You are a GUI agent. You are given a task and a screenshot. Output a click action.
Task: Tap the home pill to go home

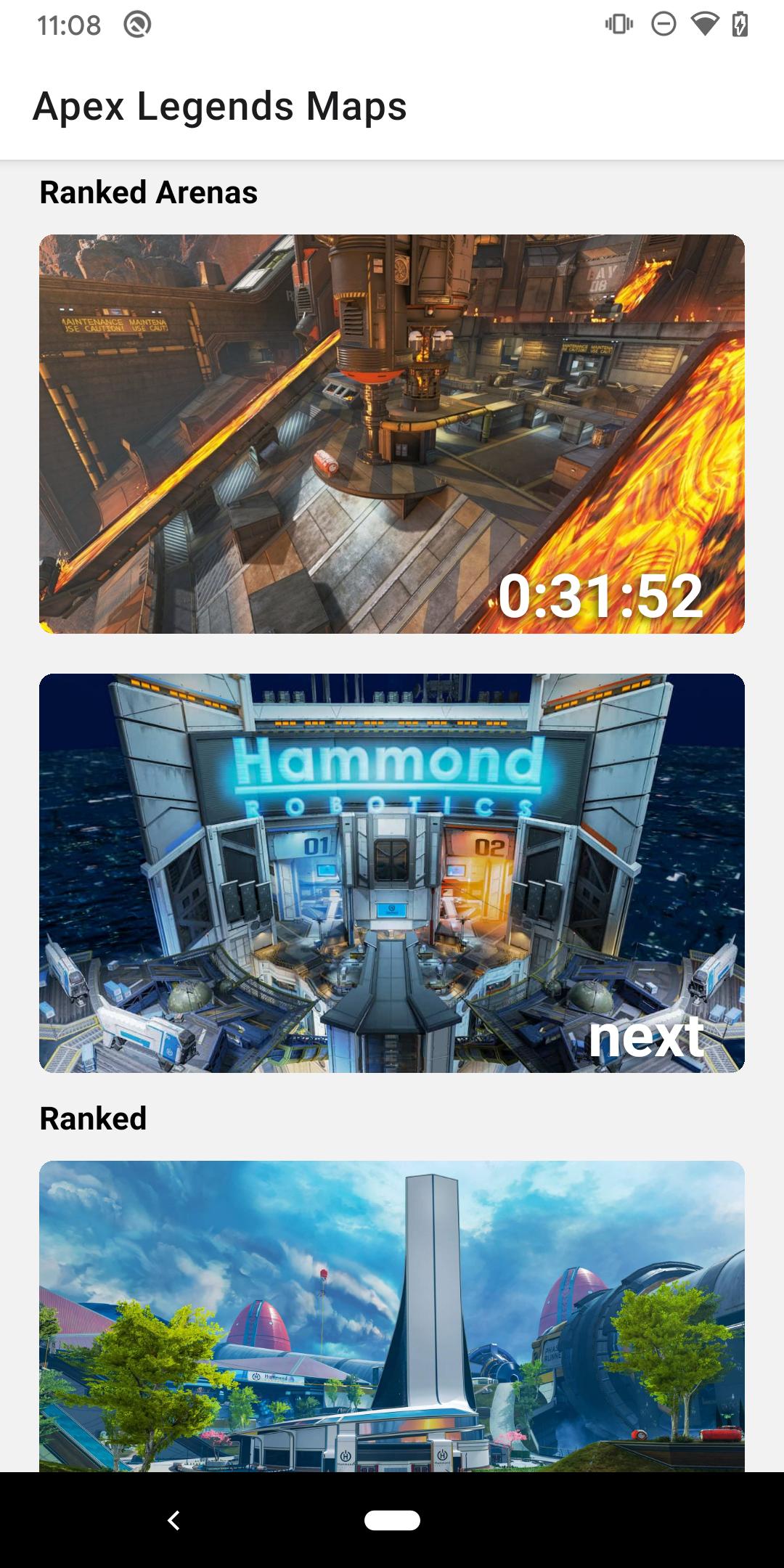point(392,1520)
